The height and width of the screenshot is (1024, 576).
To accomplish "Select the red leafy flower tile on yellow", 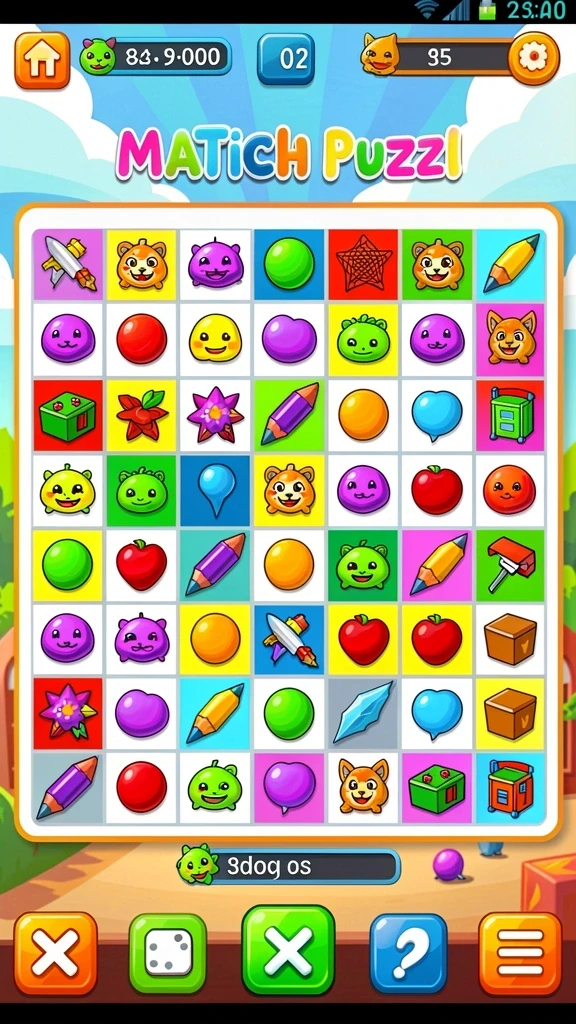I will click(142, 415).
